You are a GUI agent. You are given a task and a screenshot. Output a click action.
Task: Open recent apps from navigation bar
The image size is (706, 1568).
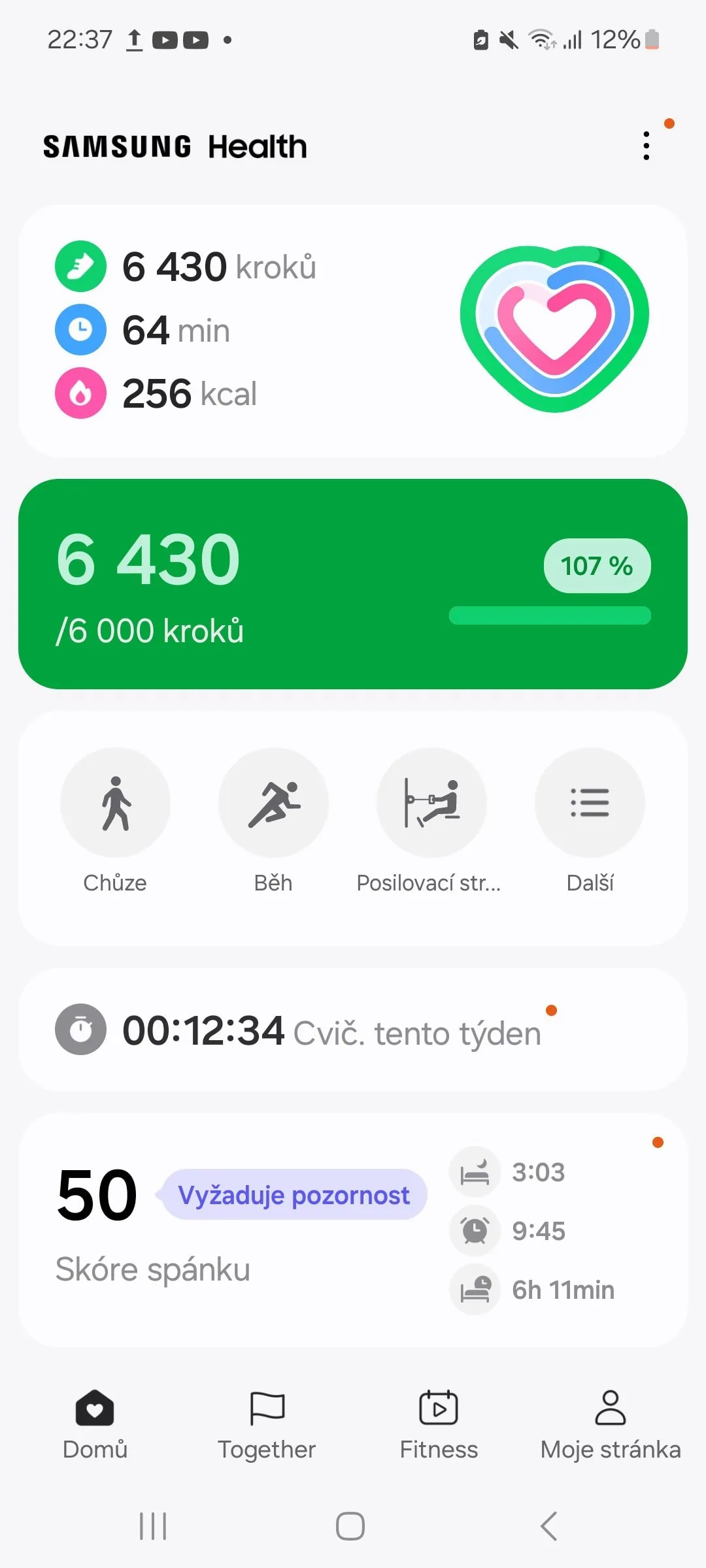click(x=153, y=1526)
